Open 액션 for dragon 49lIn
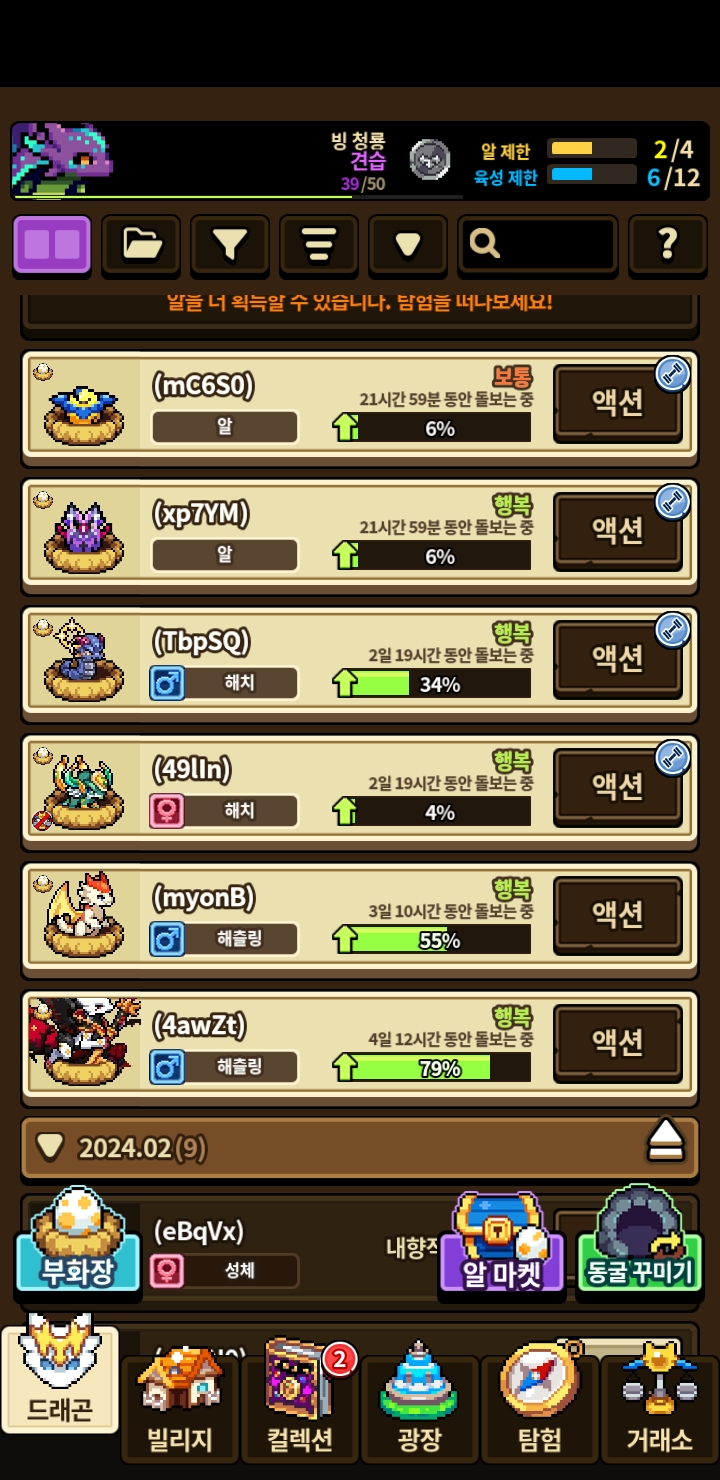 617,786
